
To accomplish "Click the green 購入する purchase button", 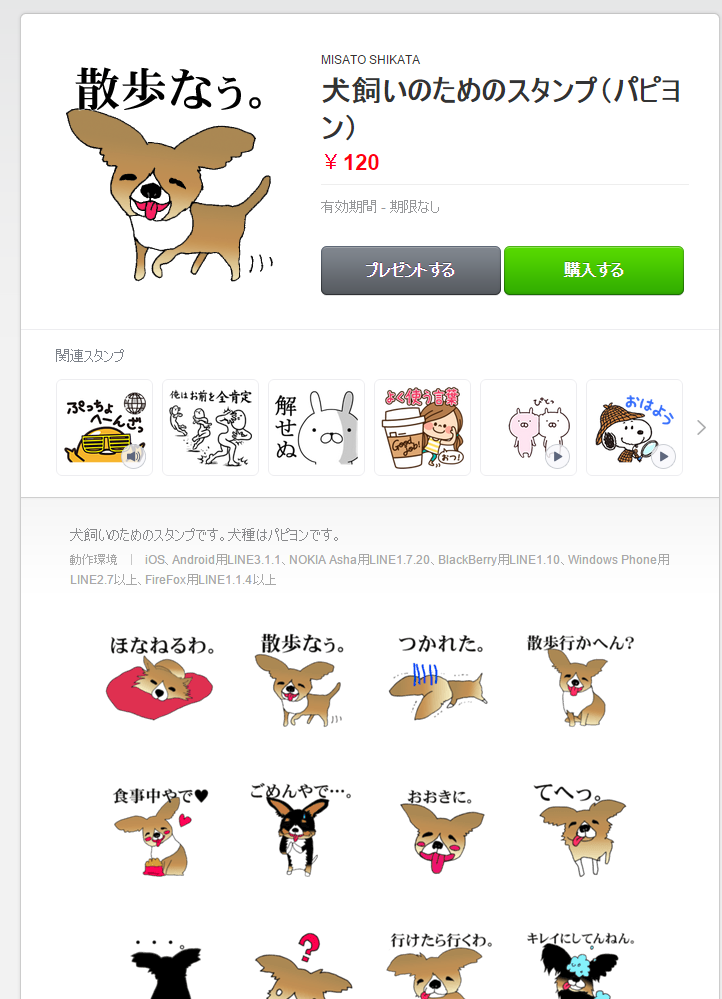I will pyautogui.click(x=594, y=270).
